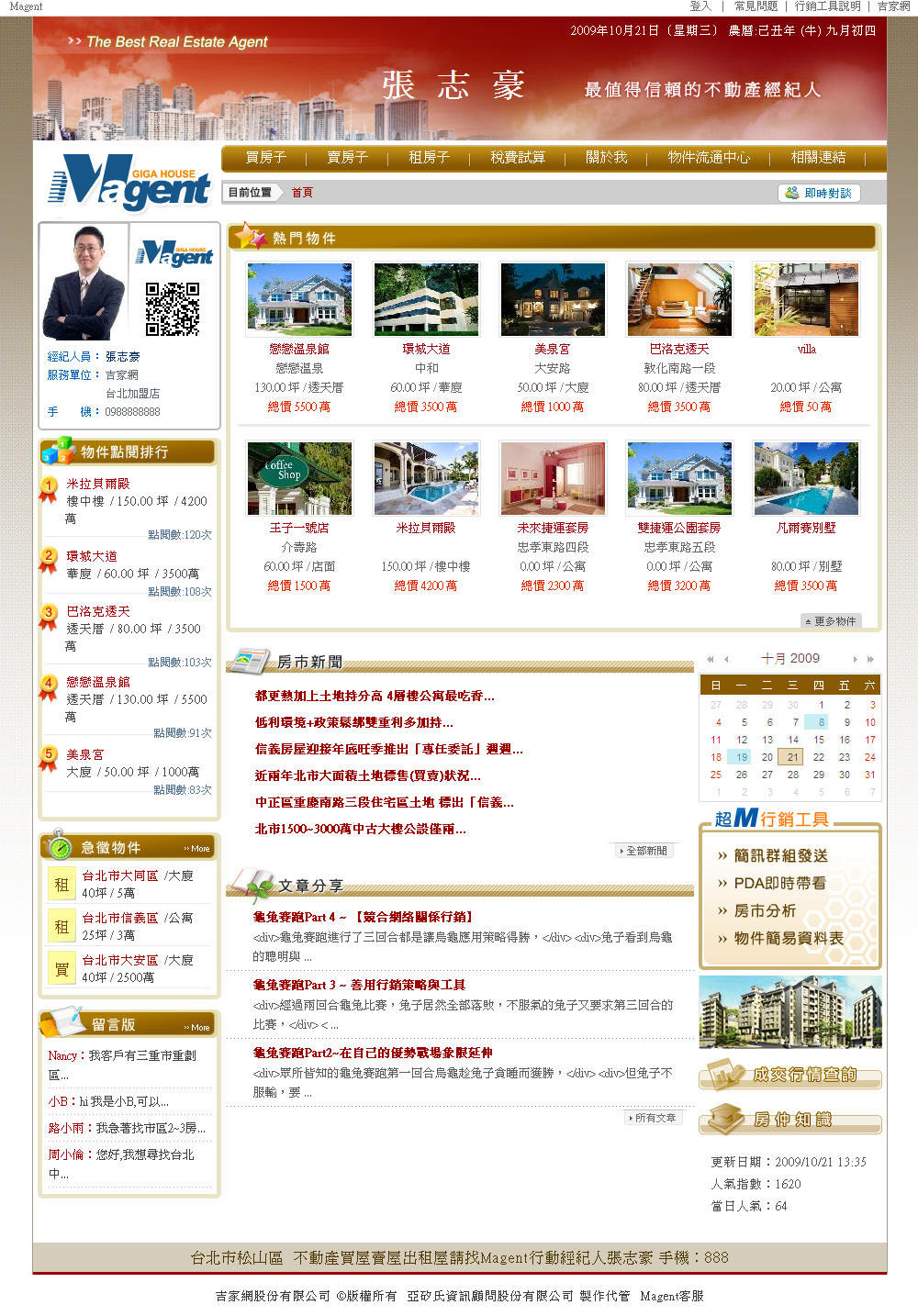Open the 賣房子 navigation tab
The width and height of the screenshot is (918, 1316).
point(347,158)
